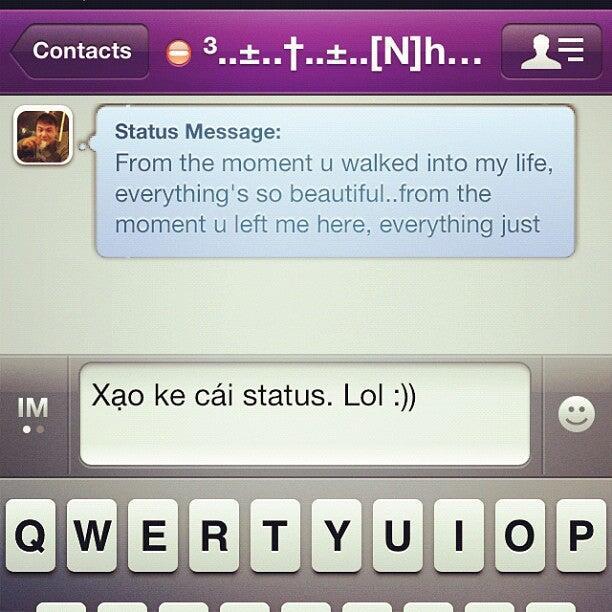Open the contact's profile picture
This screenshot has width=612, height=612.
point(42,135)
